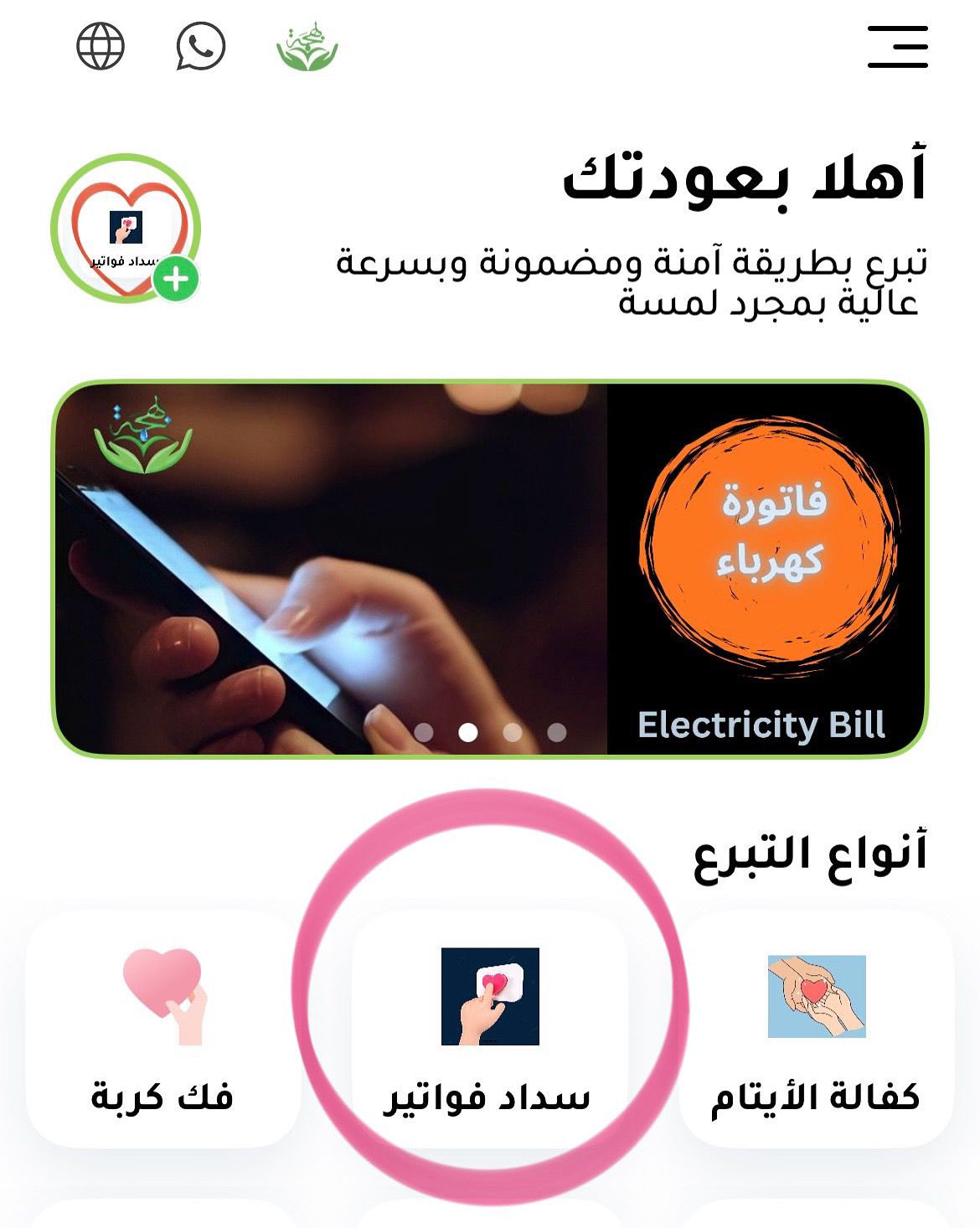This screenshot has height=1228, width=980.
Task: Contact via the WhatsApp icon
Action: pyautogui.click(x=201, y=46)
